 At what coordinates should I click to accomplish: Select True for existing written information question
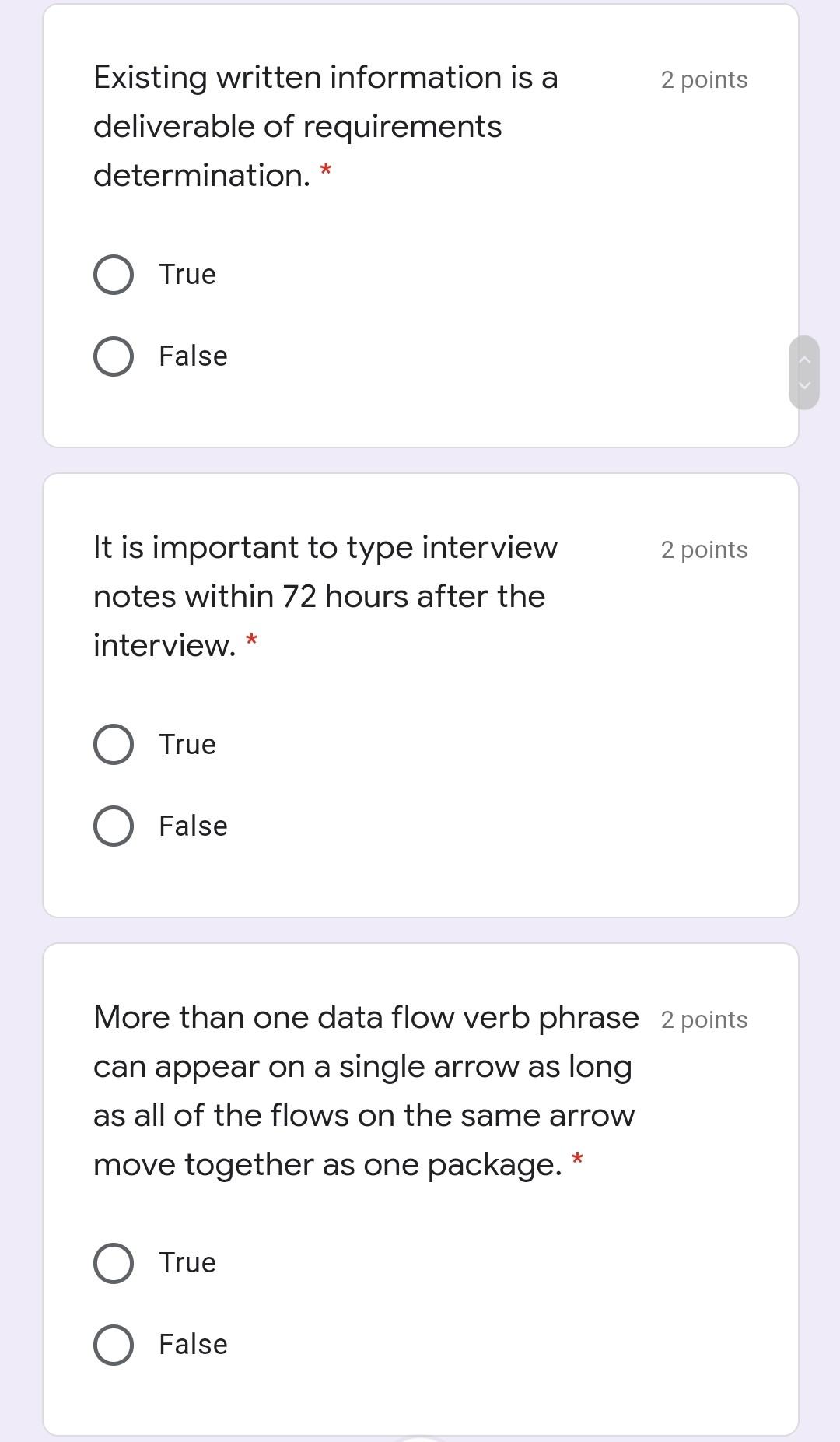[114, 275]
